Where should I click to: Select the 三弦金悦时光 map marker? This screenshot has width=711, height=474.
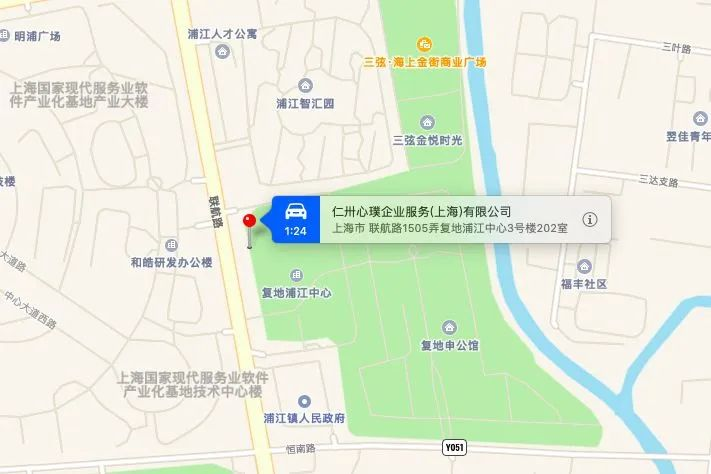click(427, 121)
